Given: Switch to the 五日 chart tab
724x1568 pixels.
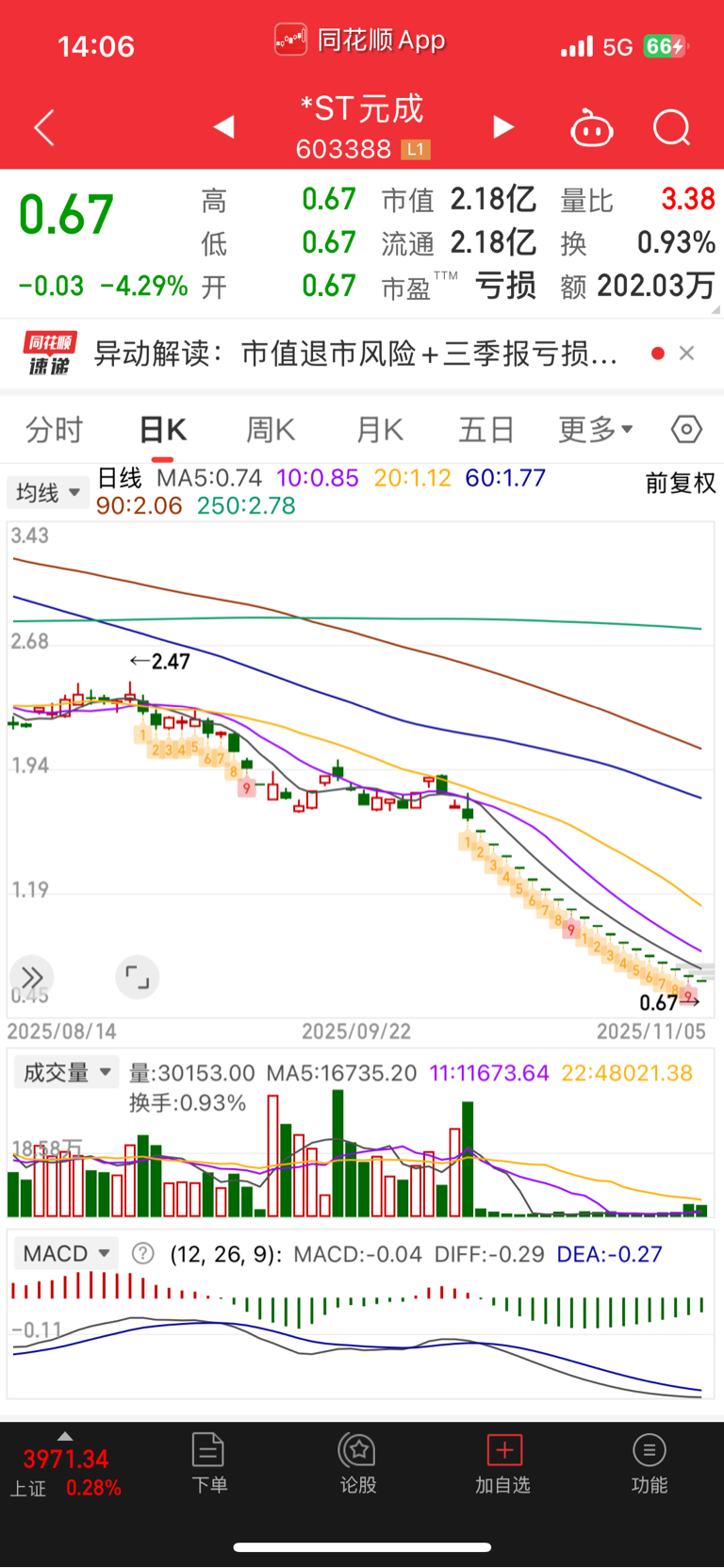Looking at the screenshot, I should pos(485,430).
